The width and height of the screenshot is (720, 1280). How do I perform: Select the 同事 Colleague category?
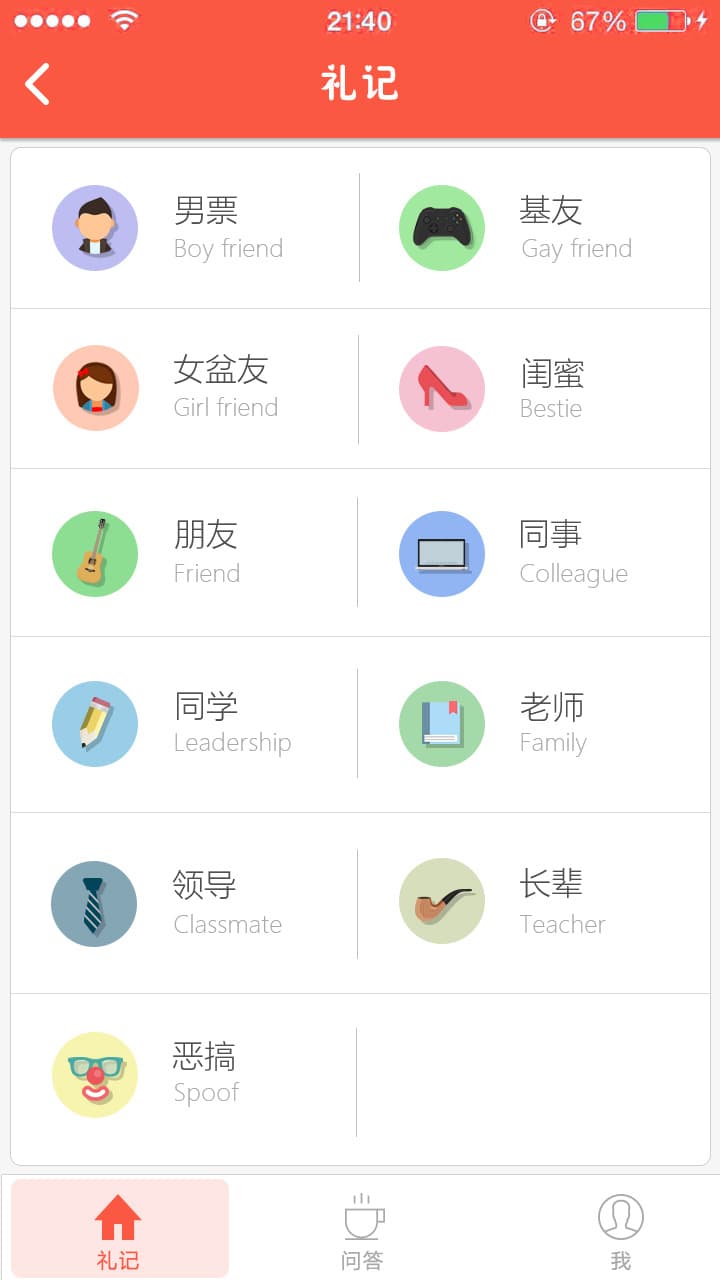click(535, 553)
